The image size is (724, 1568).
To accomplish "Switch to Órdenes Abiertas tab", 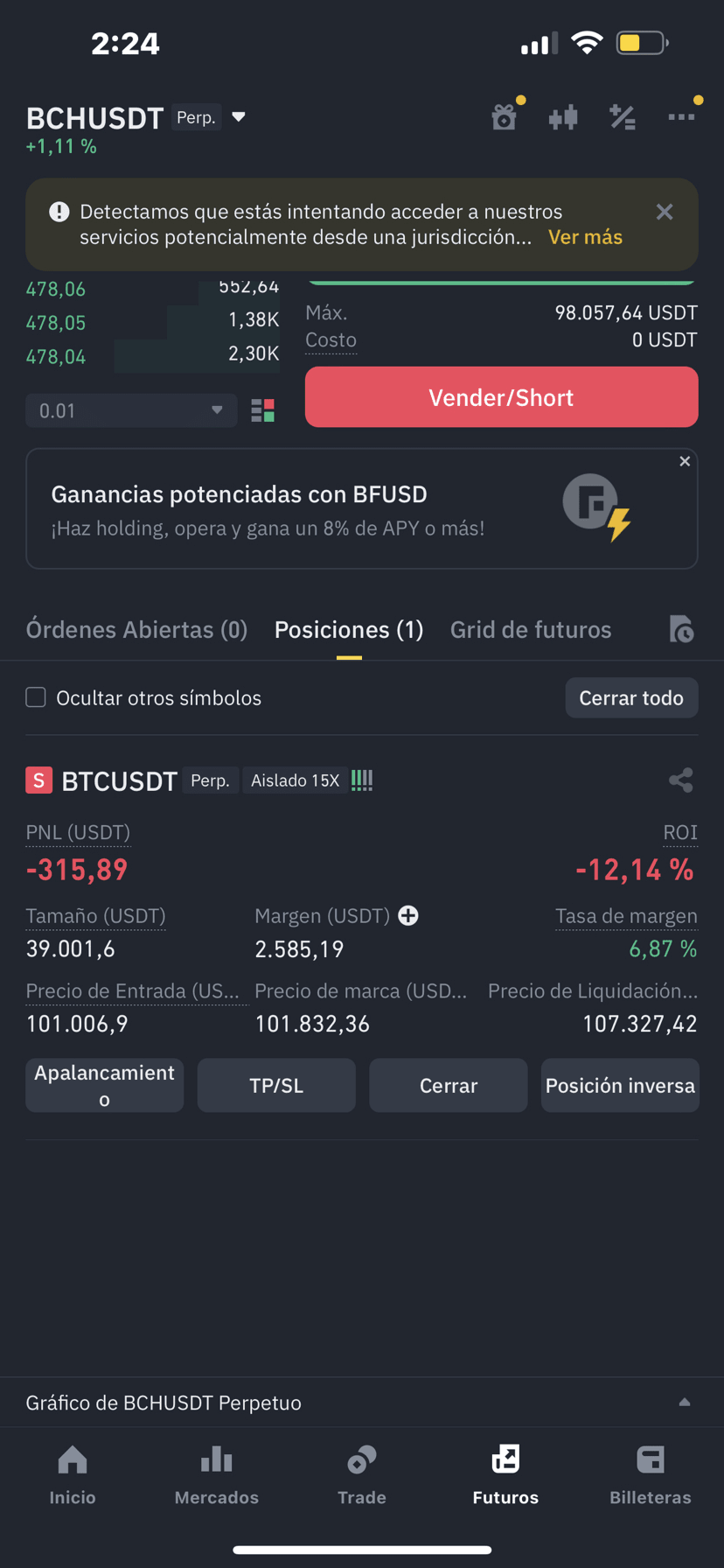I will pos(136,630).
